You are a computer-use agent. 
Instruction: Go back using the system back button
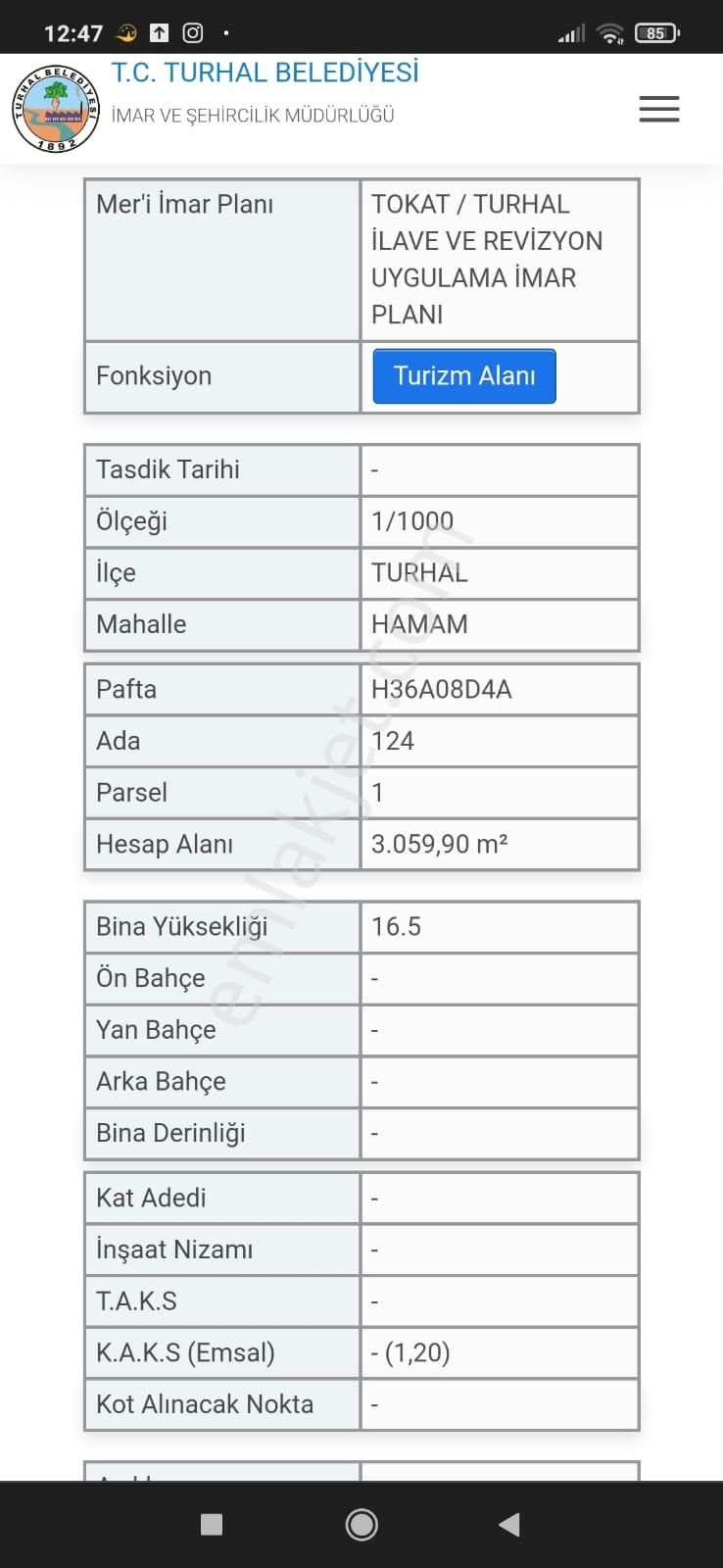(508, 1524)
